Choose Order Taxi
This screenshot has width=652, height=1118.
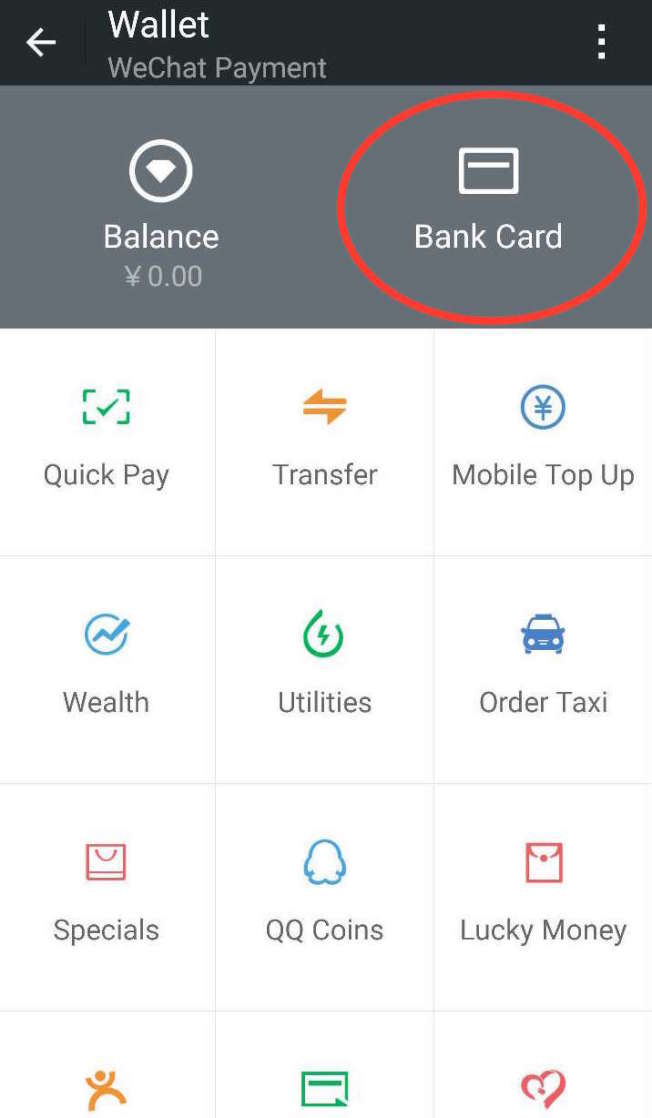[x=543, y=668]
